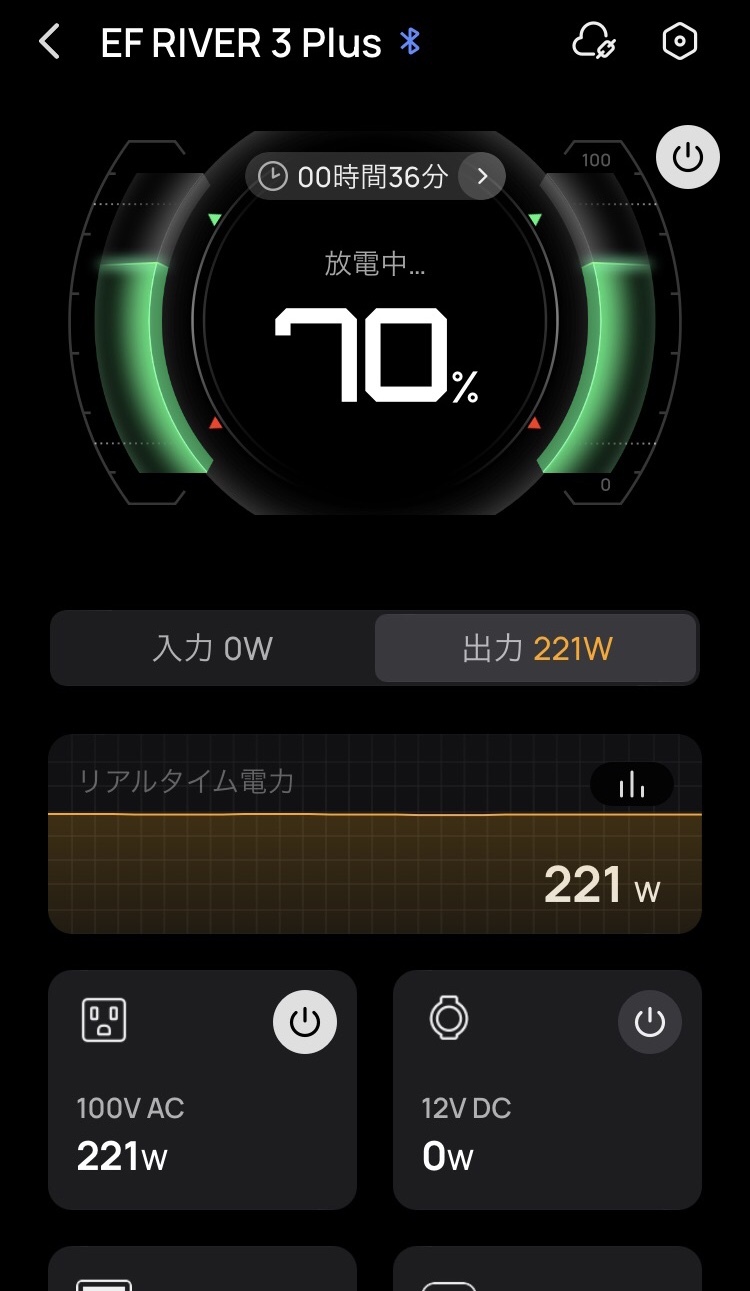The image size is (750, 1291).
Task: Turn on the 12V DC output
Action: click(x=650, y=1022)
